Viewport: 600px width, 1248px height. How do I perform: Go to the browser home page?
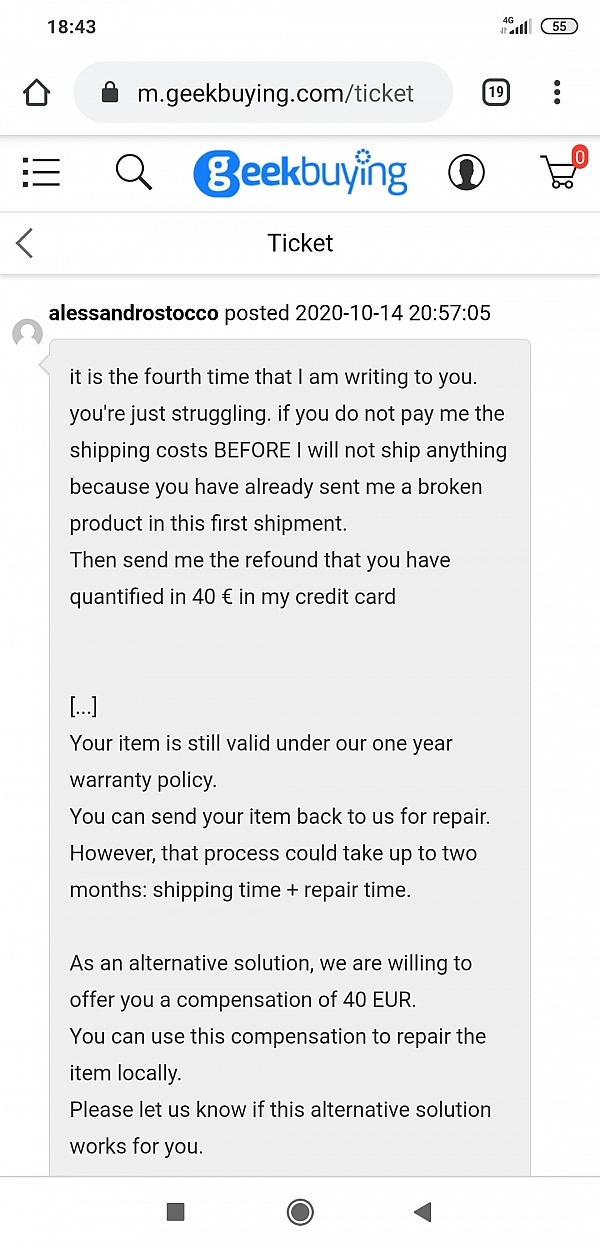[36, 94]
